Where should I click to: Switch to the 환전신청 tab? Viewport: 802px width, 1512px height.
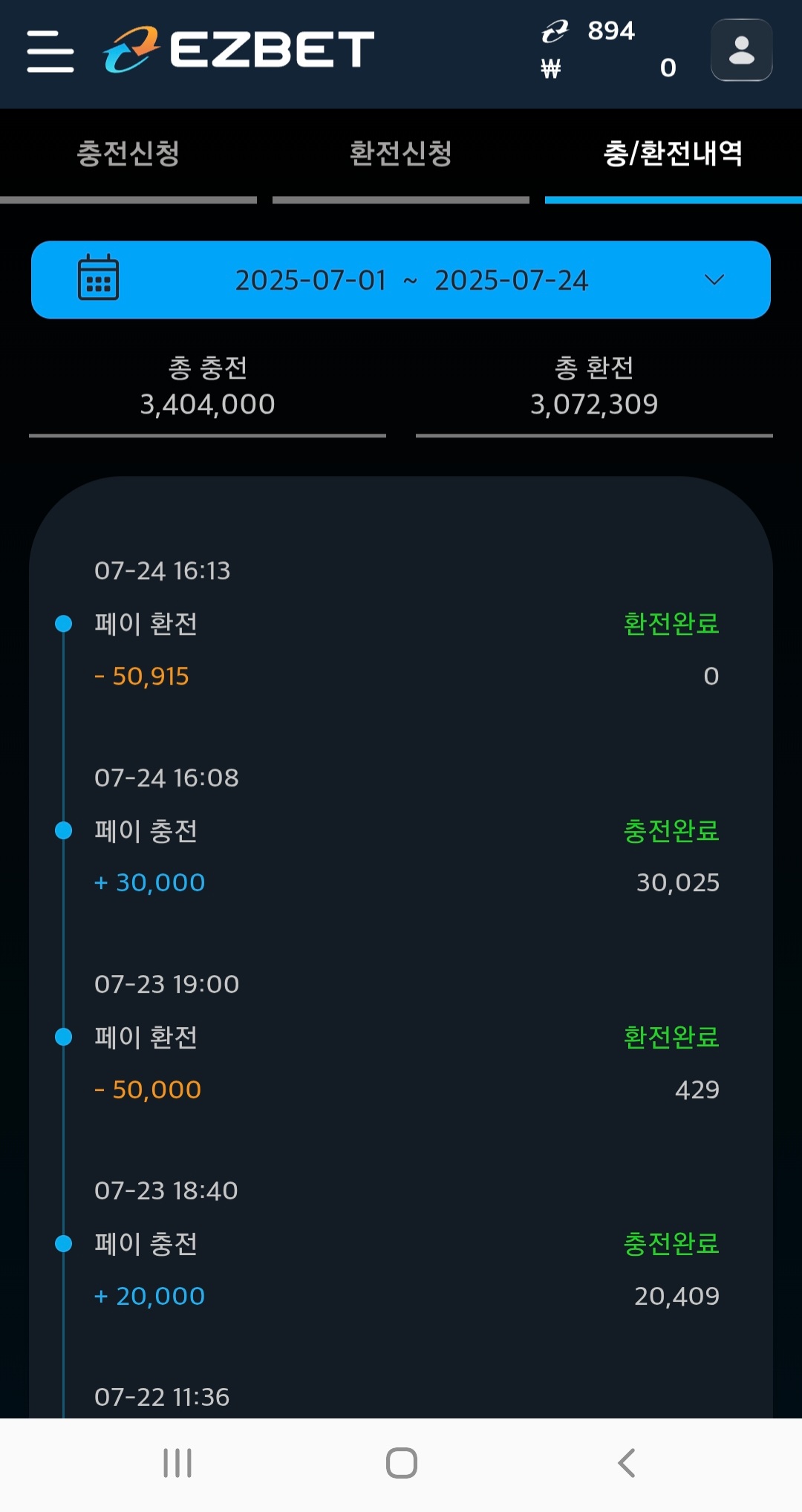(x=401, y=154)
